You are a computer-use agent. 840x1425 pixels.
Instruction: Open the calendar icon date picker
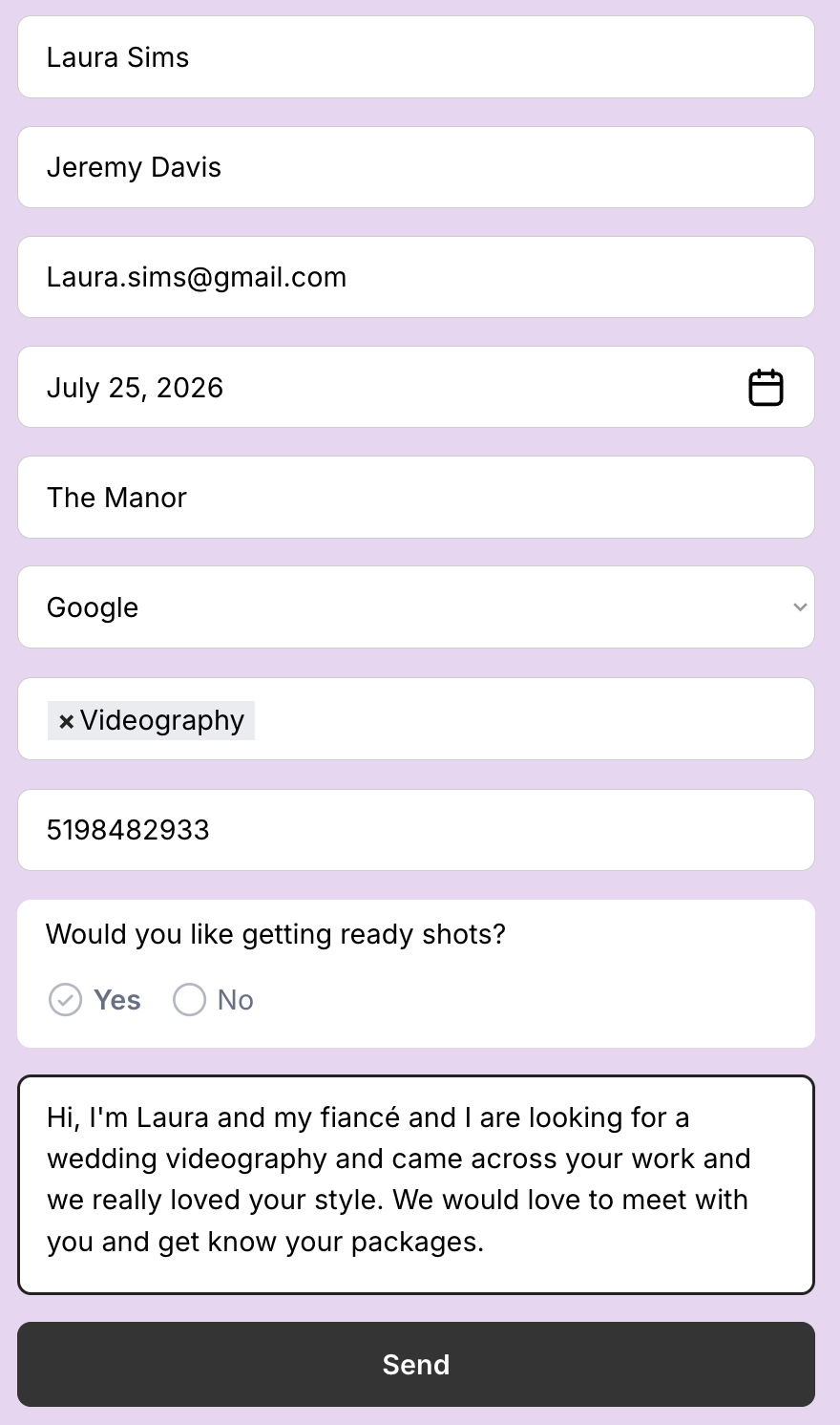click(x=765, y=388)
